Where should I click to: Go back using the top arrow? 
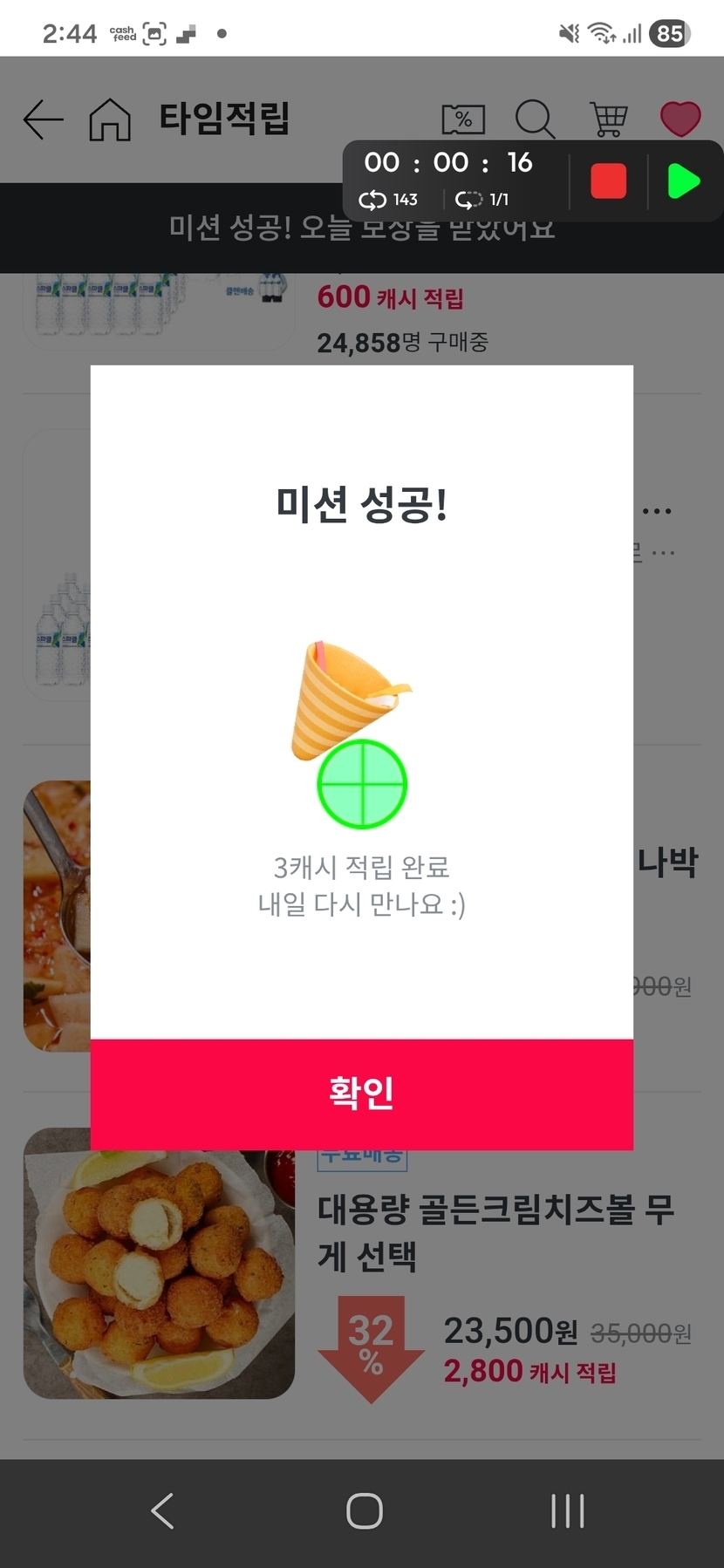[x=43, y=119]
